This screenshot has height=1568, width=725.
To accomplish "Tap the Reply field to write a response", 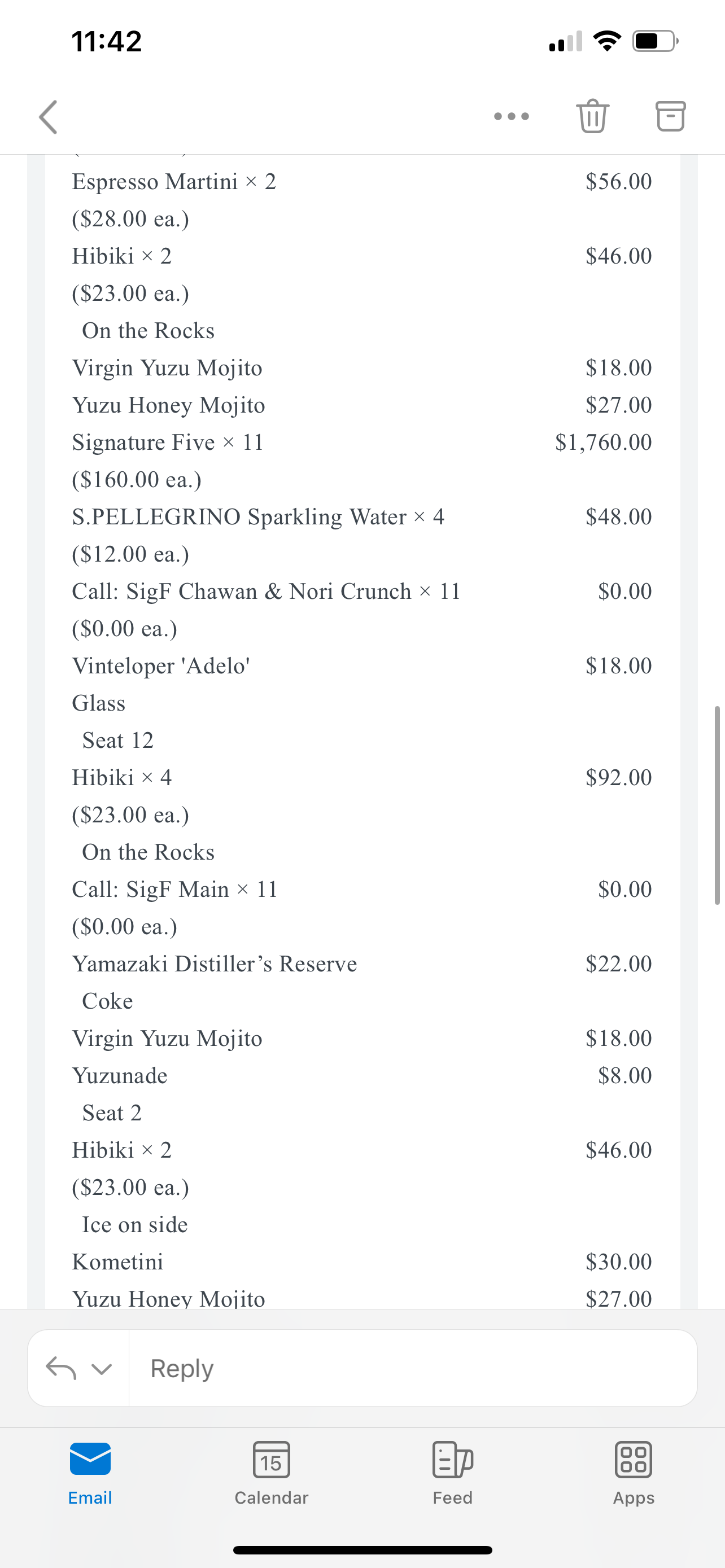I will 412,1368.
